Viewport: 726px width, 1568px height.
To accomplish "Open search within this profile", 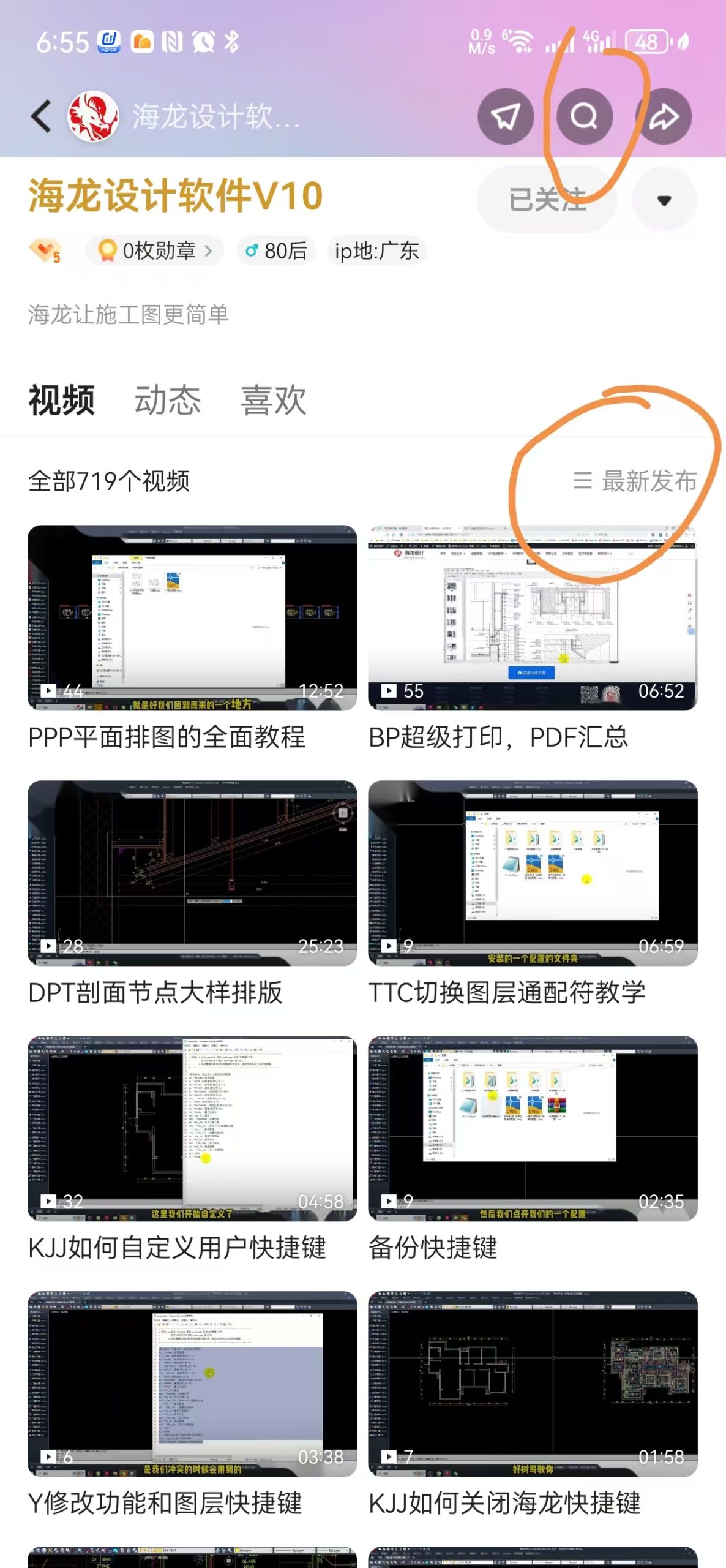I will tap(585, 116).
